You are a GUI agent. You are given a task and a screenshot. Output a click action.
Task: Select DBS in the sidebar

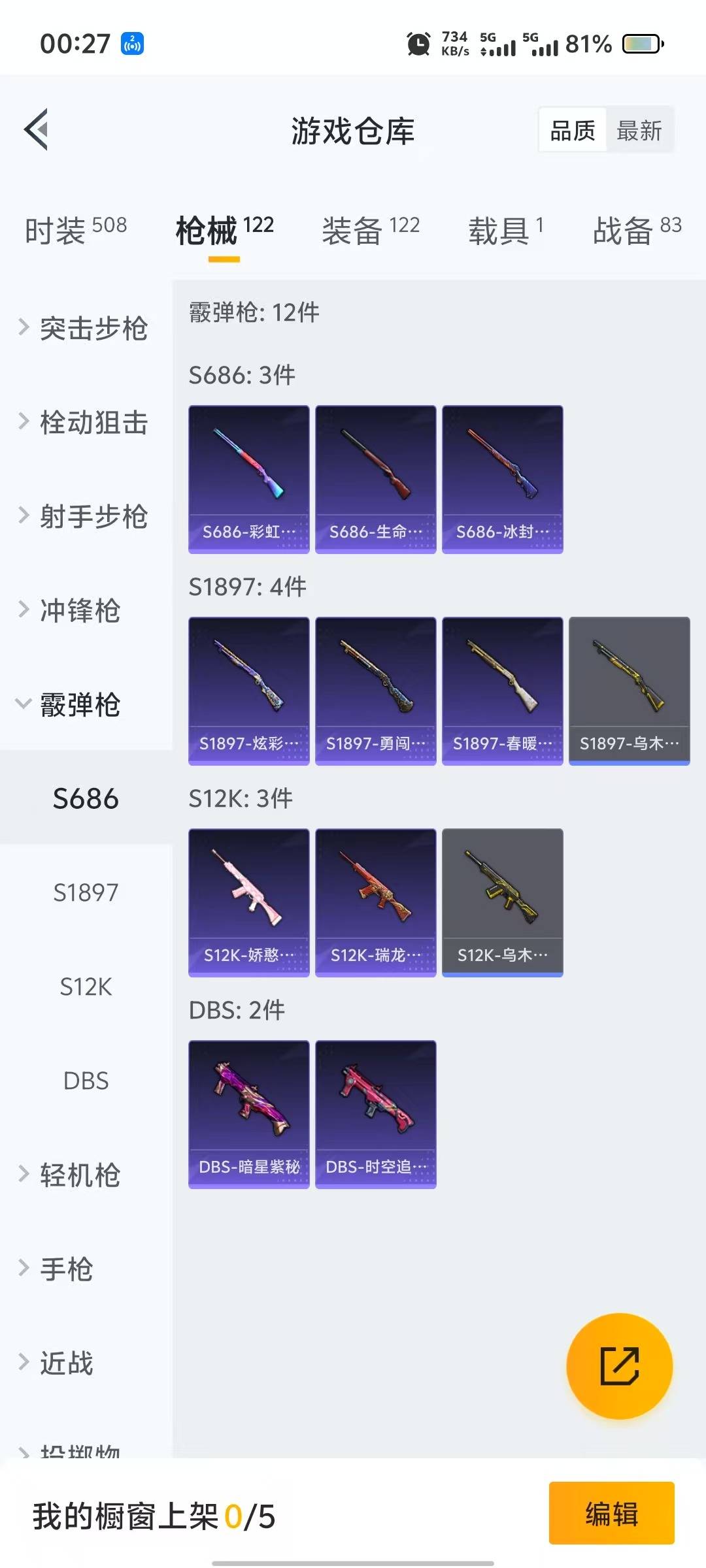tap(86, 1081)
